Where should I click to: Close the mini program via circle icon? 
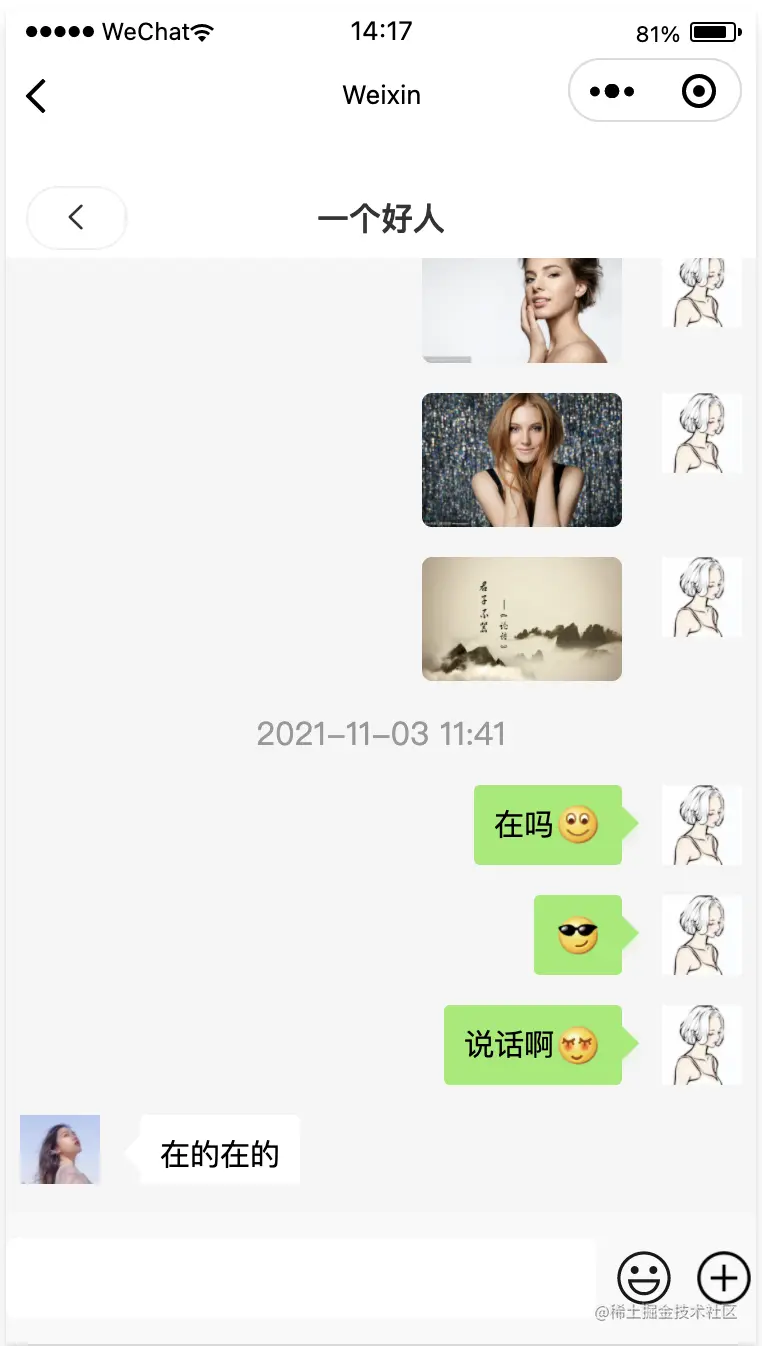coord(698,92)
